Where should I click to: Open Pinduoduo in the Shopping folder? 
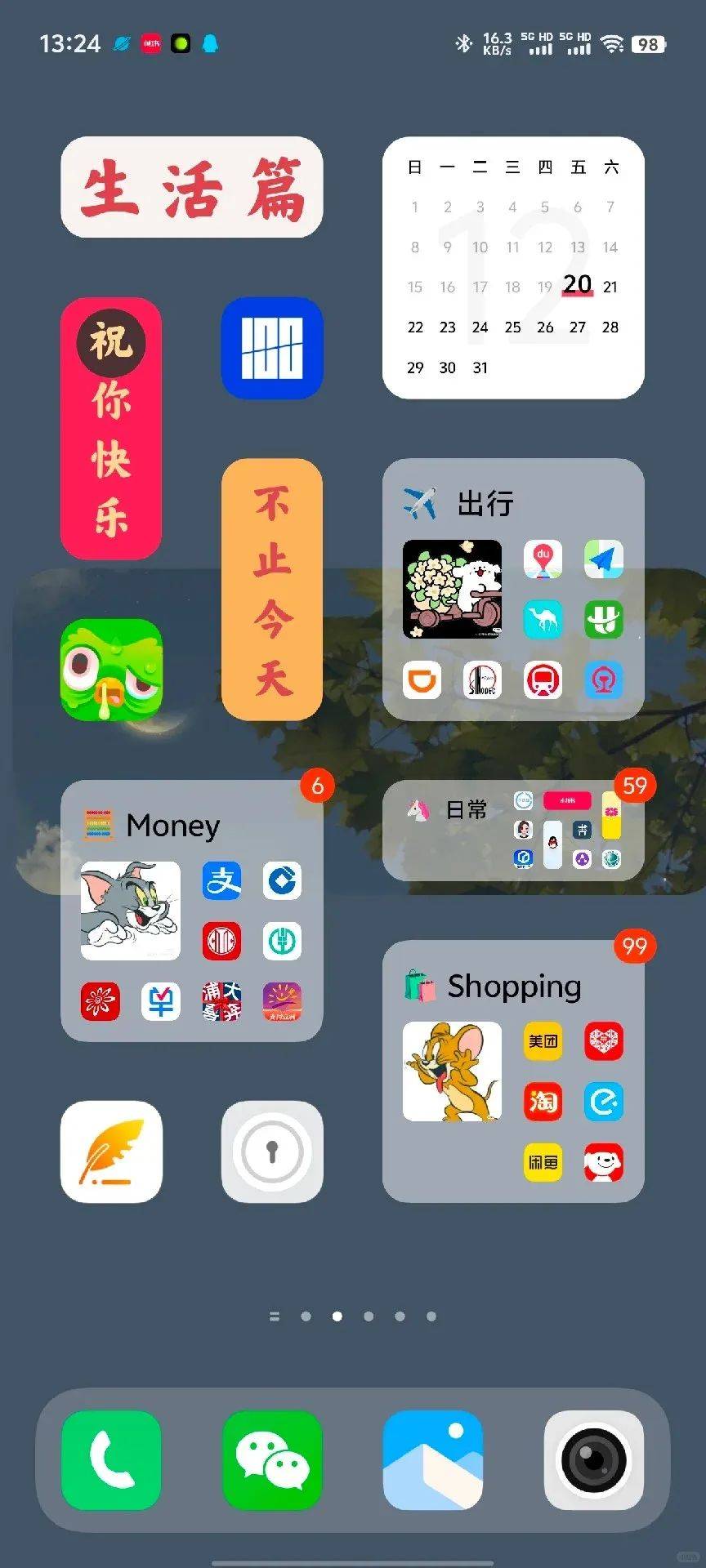604,1041
